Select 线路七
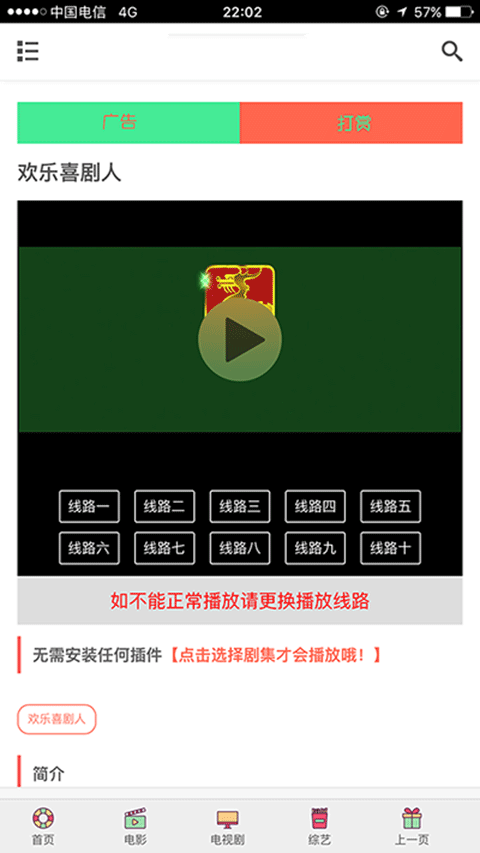 pyautogui.click(x=164, y=548)
